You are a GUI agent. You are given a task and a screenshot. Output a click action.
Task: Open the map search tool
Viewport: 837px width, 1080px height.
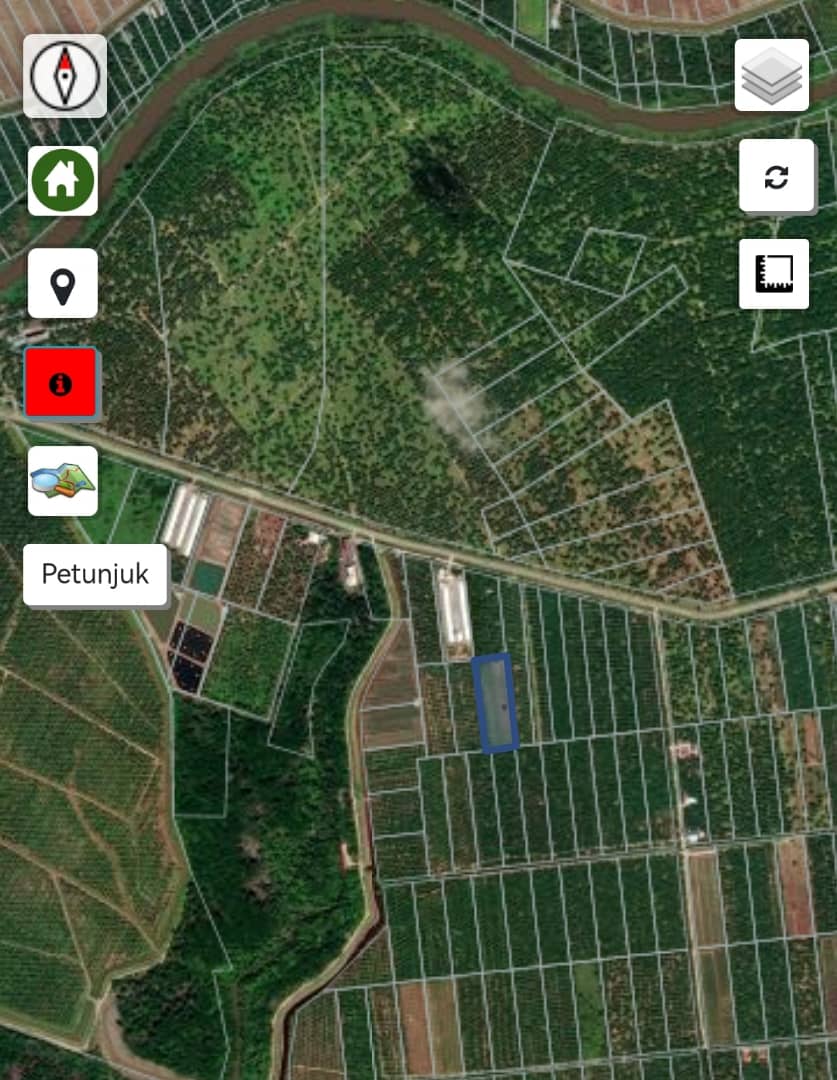[63, 481]
